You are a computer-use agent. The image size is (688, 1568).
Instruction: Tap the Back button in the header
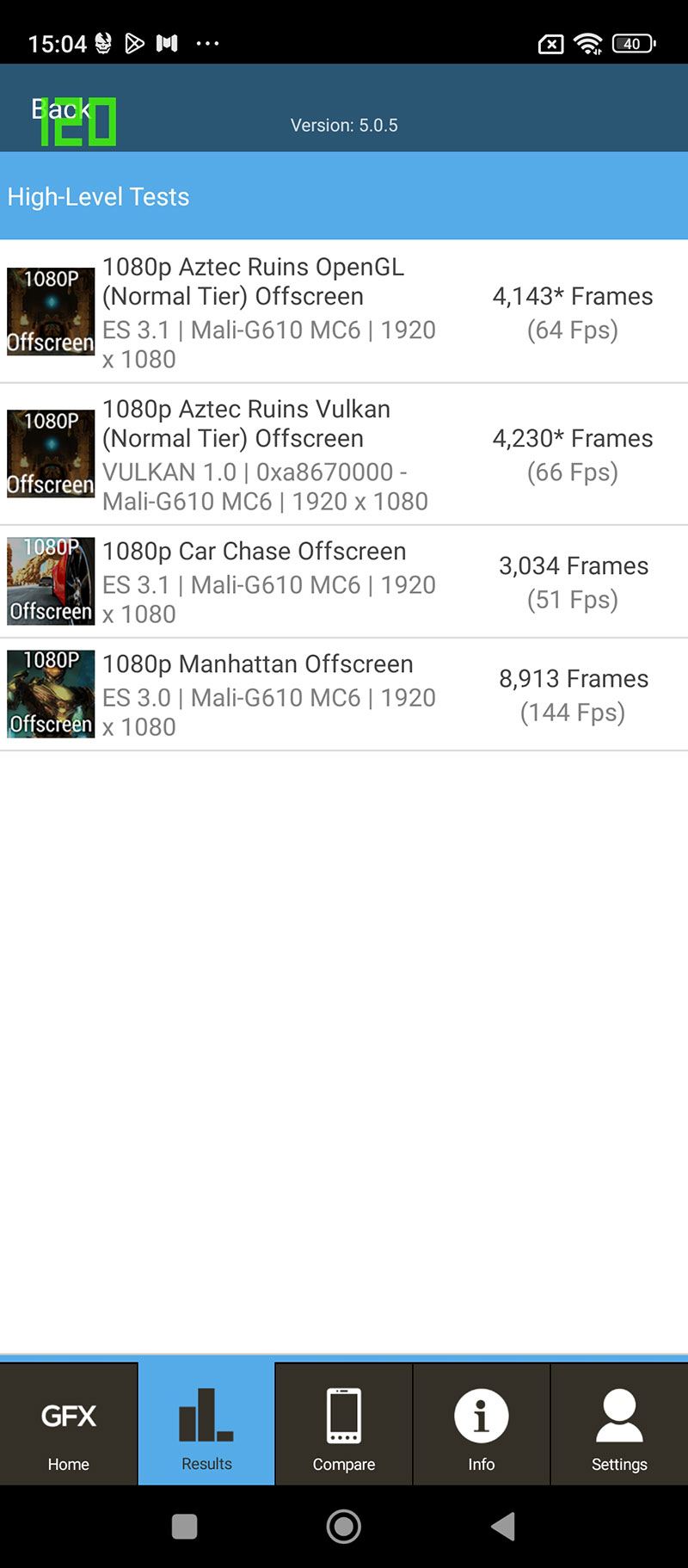[60, 110]
